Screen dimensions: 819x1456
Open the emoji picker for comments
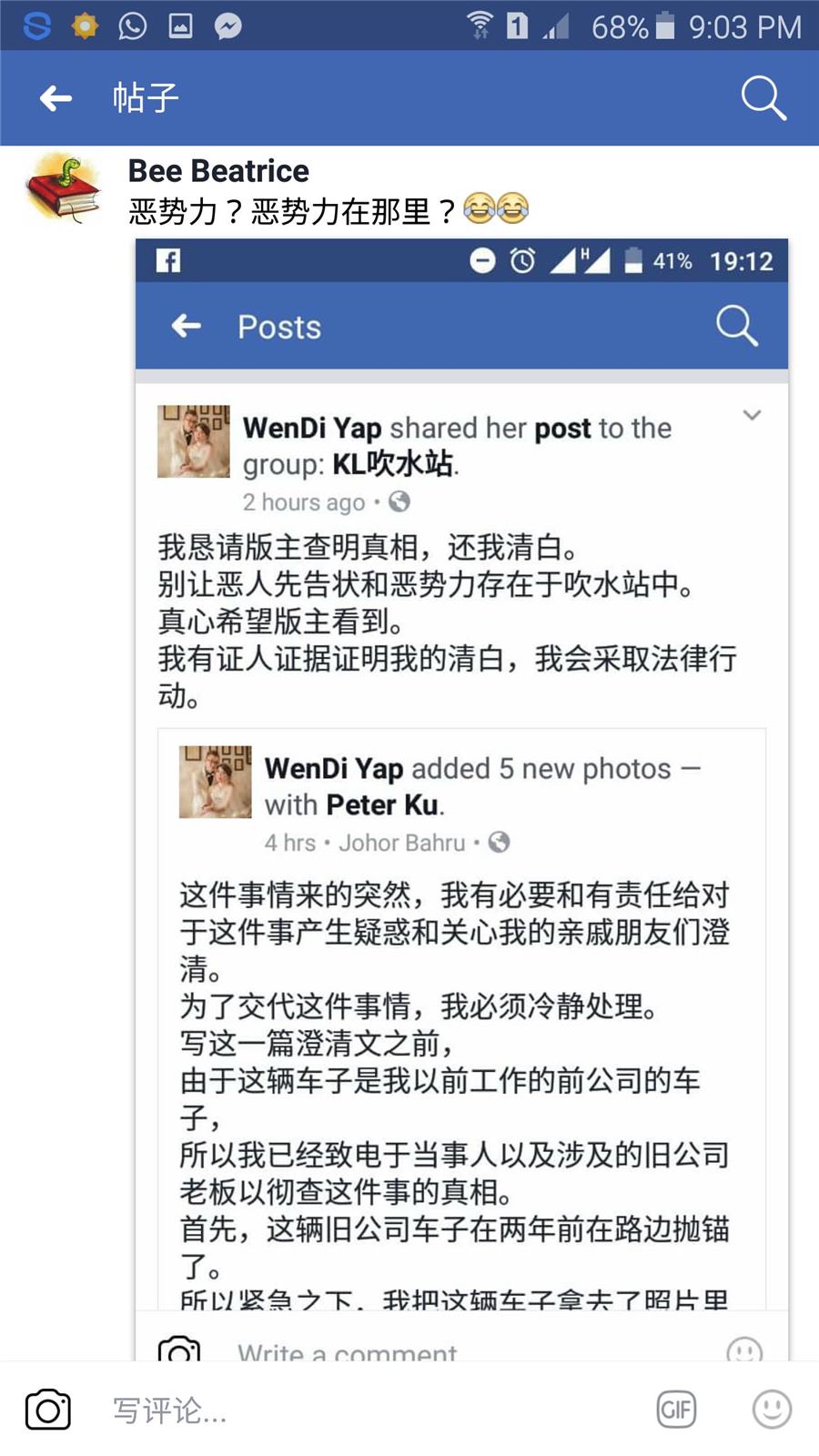[x=772, y=1410]
